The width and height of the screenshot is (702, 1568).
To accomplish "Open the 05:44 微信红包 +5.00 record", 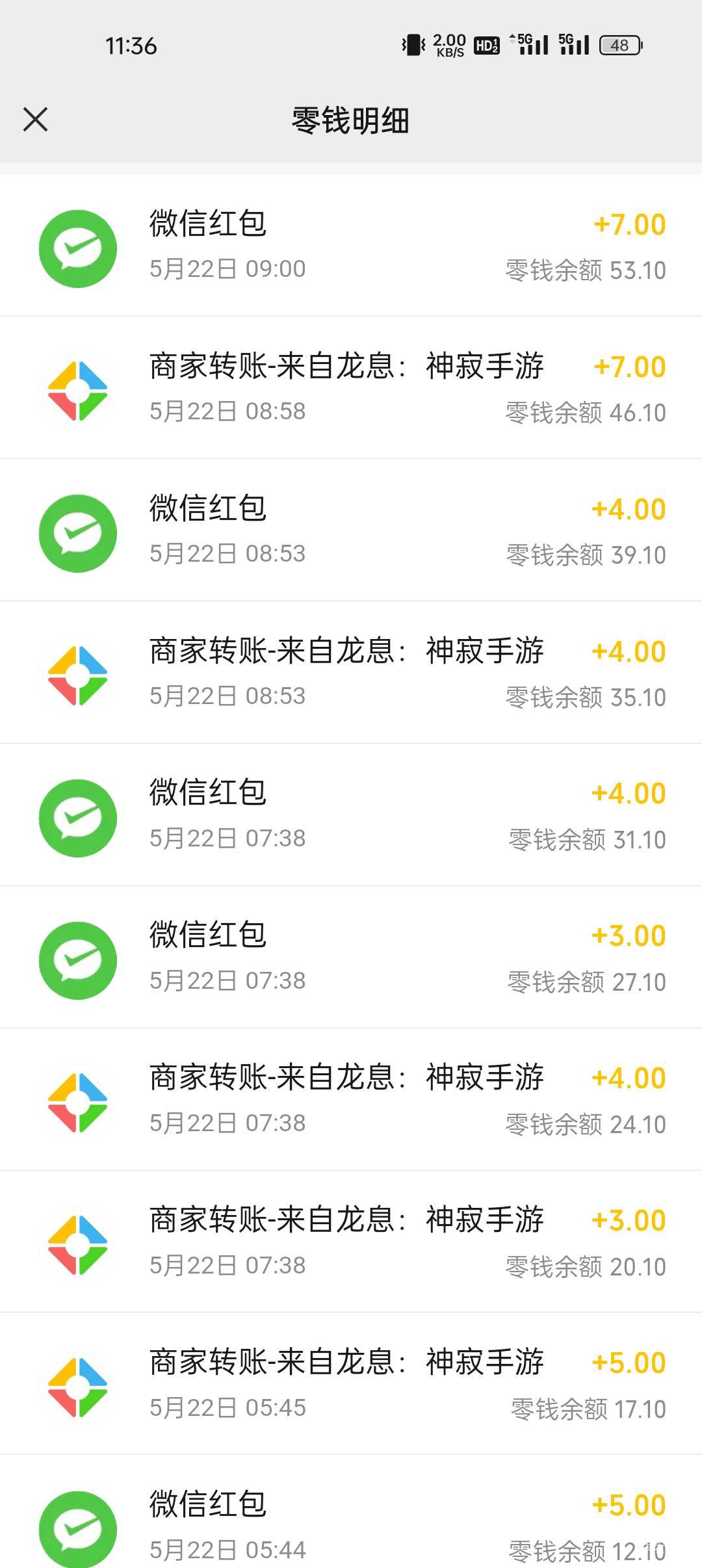I will coord(351,1511).
